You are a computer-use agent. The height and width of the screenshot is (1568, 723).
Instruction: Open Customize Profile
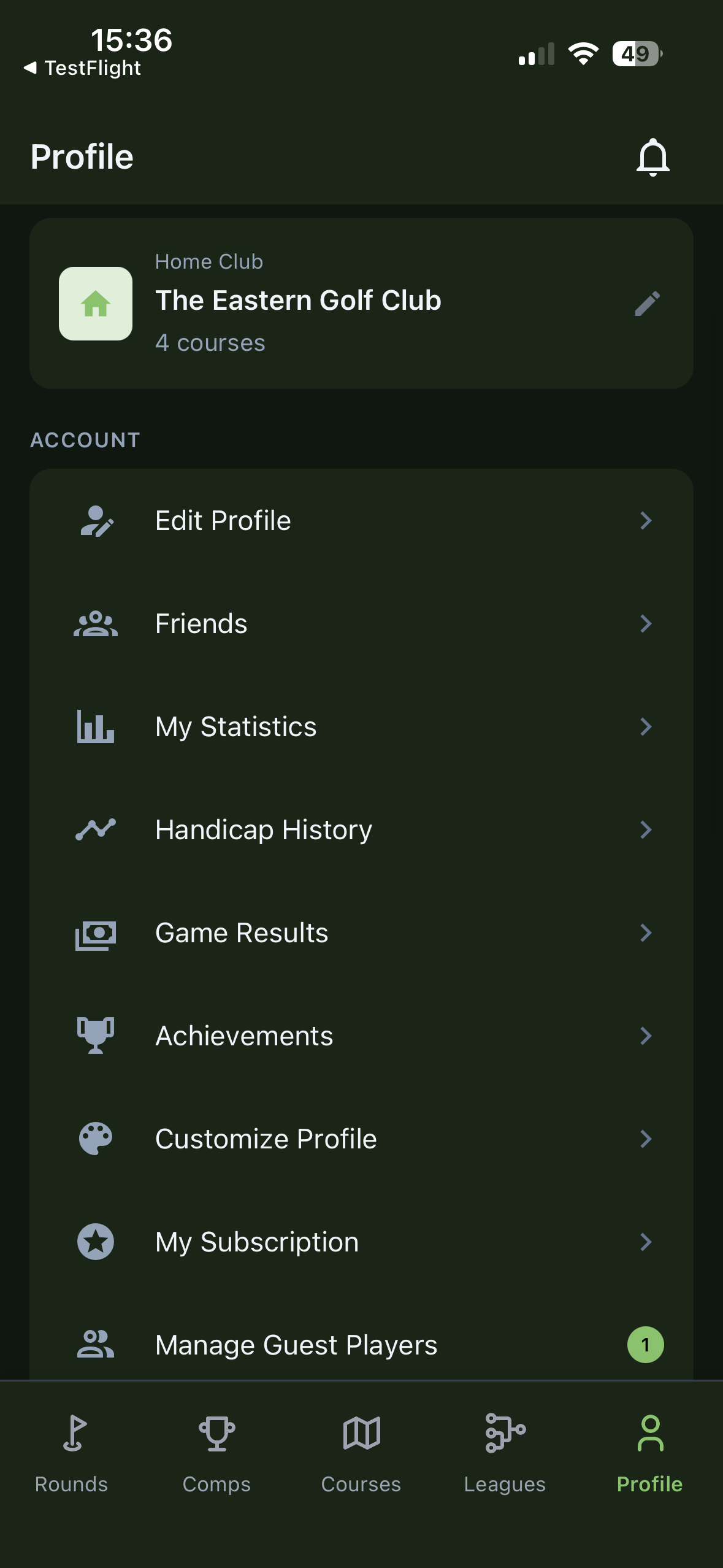361,1139
